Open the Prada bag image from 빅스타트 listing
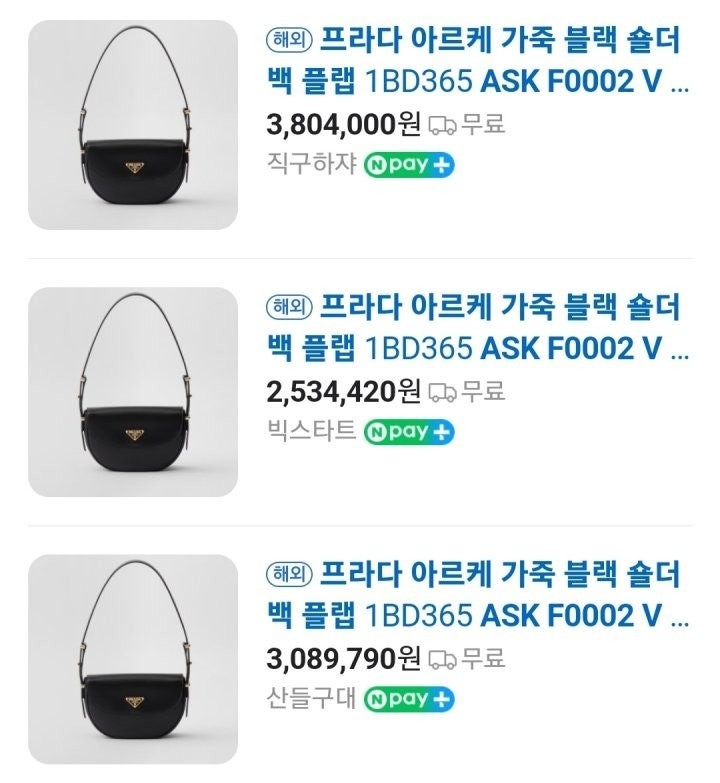 tap(133, 392)
